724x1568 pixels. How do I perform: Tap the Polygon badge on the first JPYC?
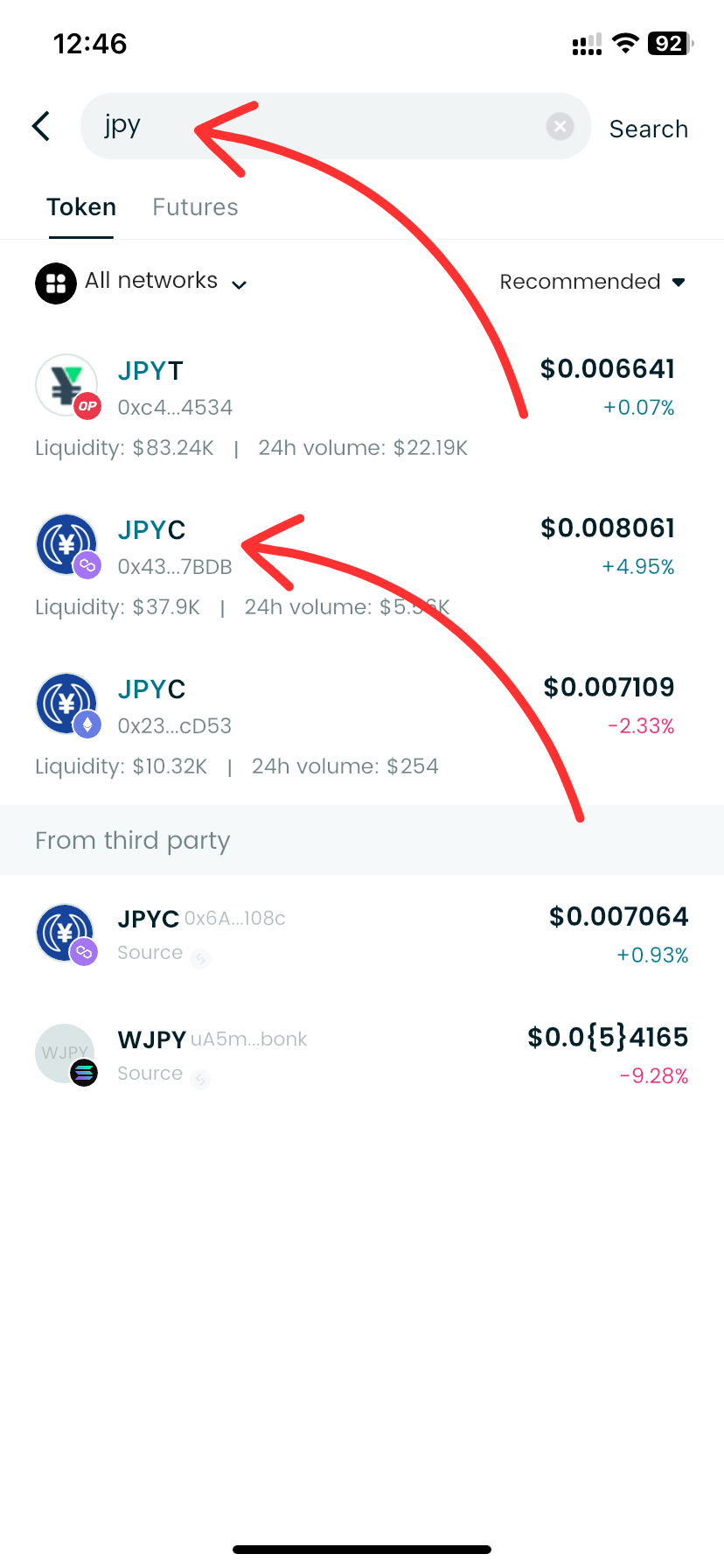[87, 565]
